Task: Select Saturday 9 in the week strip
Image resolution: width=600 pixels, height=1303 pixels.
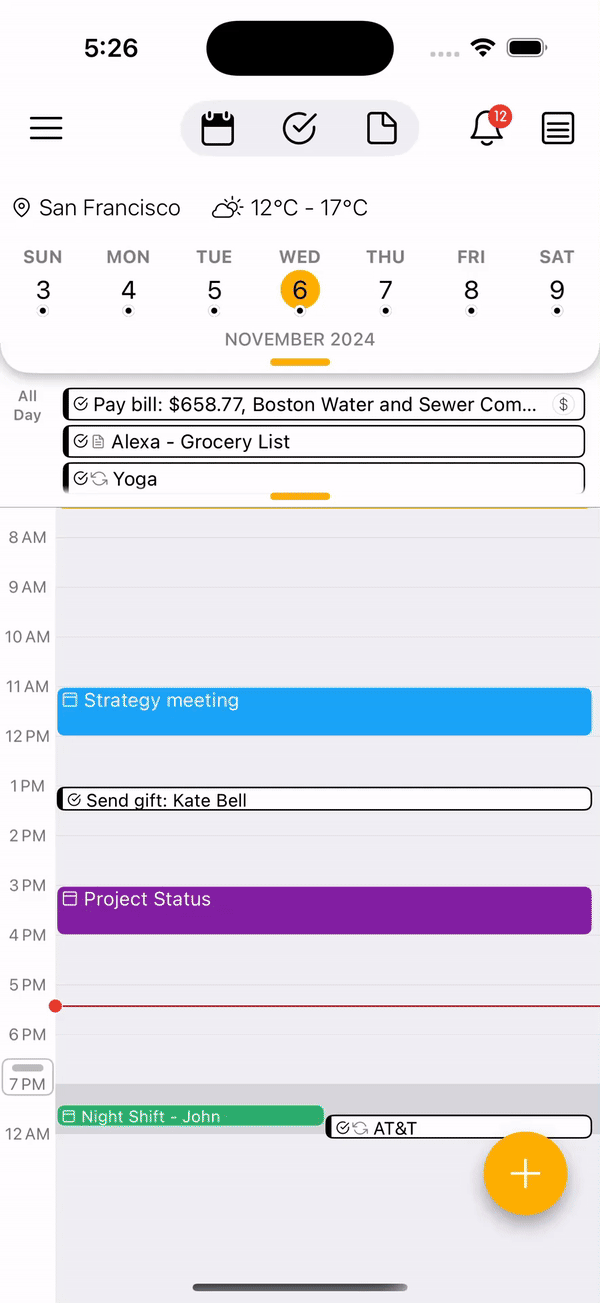Action: [557, 290]
